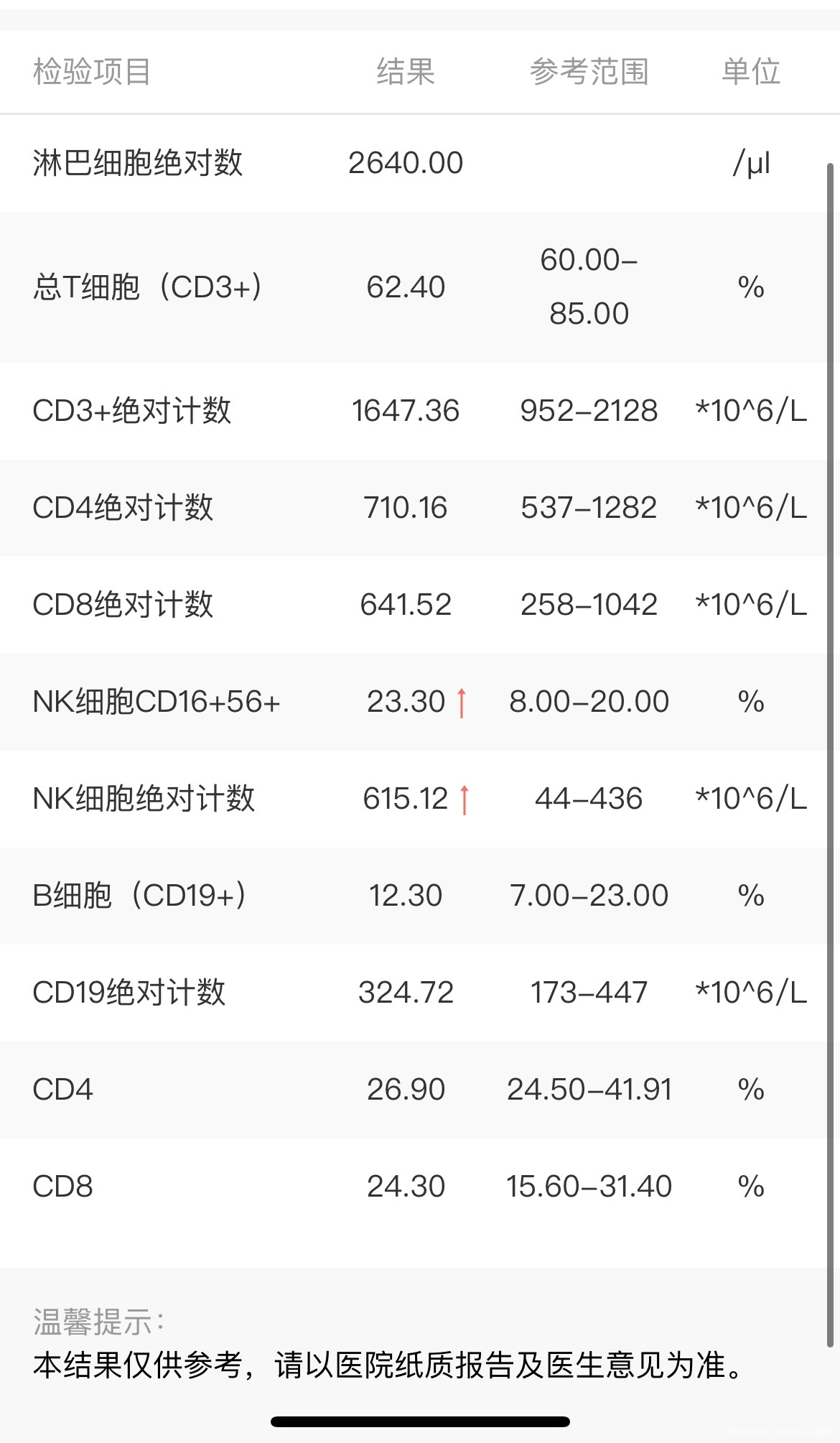Click the unit label /μl for 淋巴细胞绝对数
Screen dimensions: 840x1443
(752, 162)
